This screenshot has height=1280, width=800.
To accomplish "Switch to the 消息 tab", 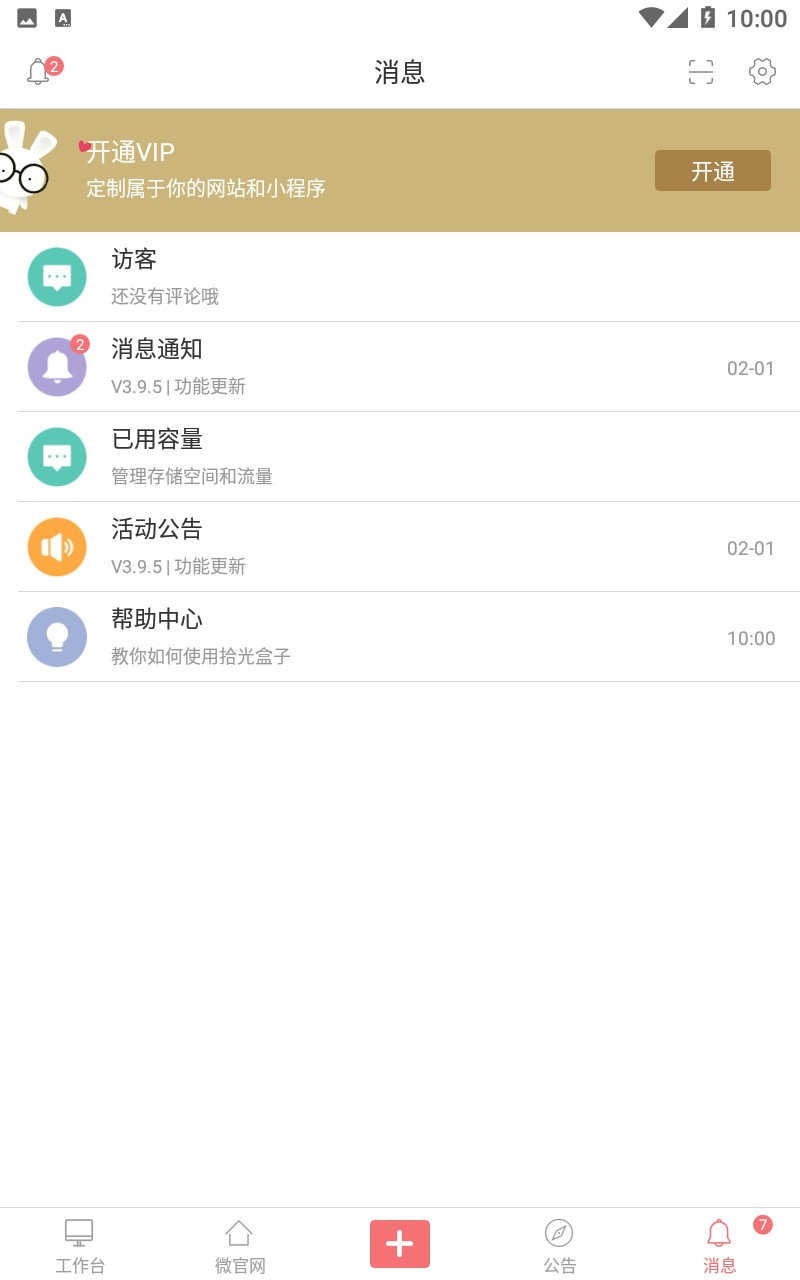I will tap(719, 1245).
